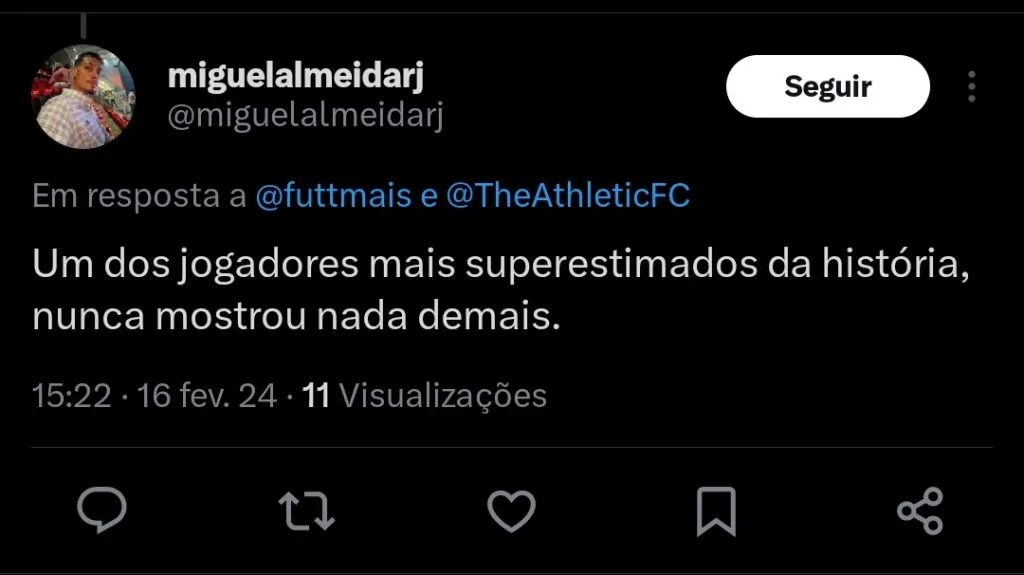Open the @TheAthleticFC mention link
The image size is (1024, 575).
568,196
